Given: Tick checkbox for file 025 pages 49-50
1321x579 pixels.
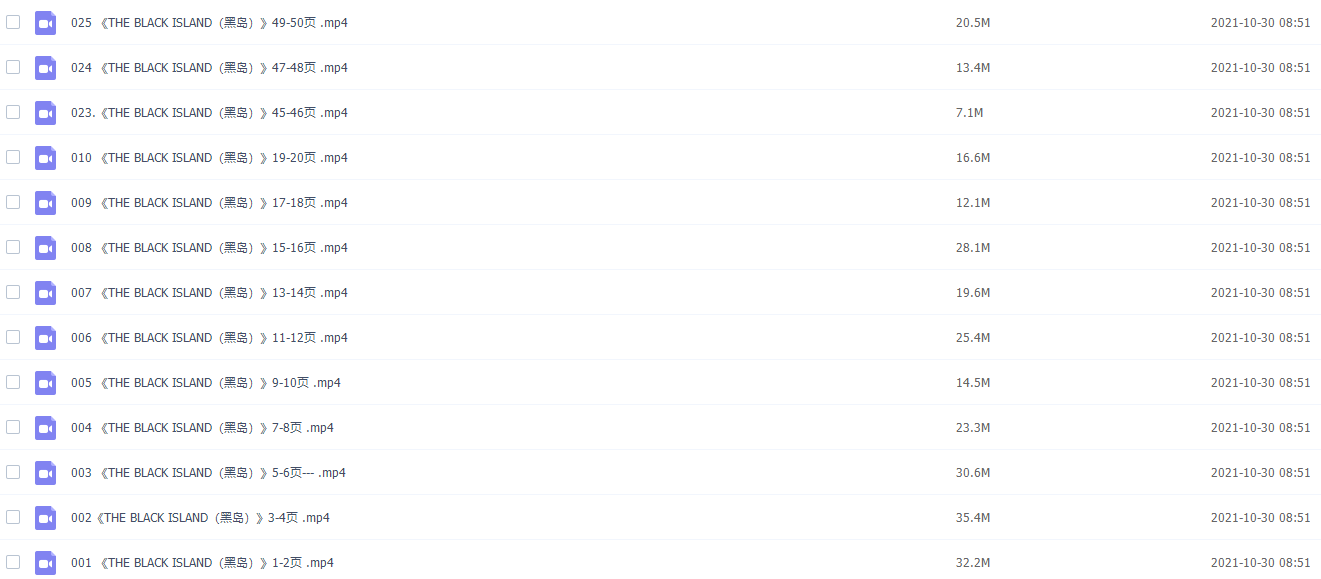Looking at the screenshot, I should [13, 22].
